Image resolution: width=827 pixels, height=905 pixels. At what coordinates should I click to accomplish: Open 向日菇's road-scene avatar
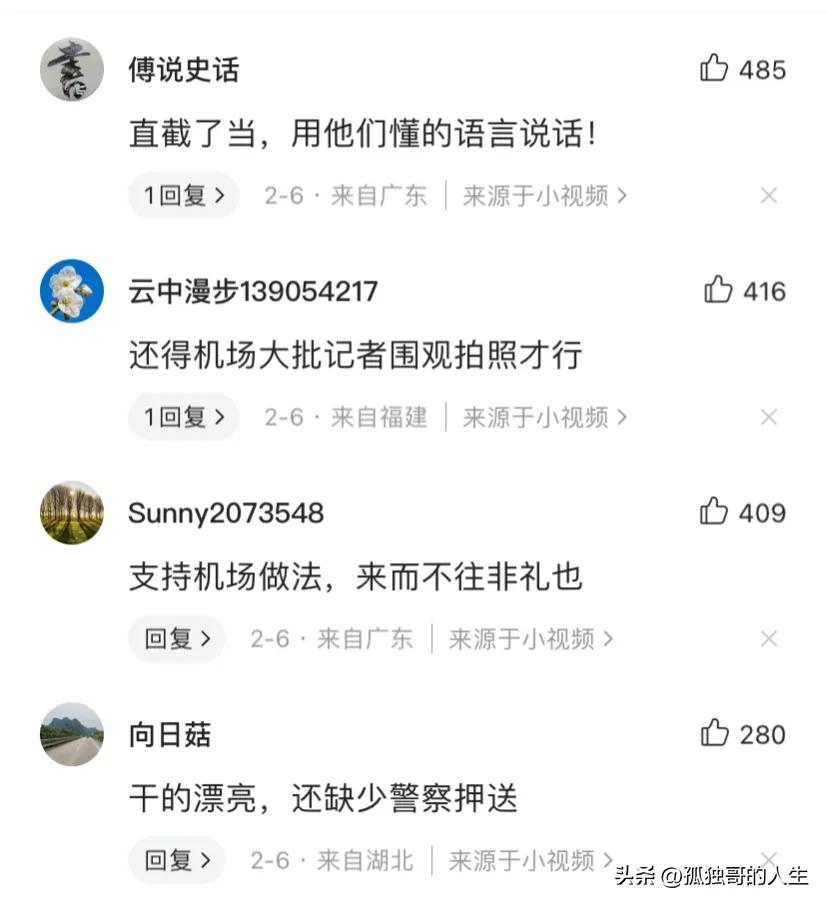tap(71, 735)
